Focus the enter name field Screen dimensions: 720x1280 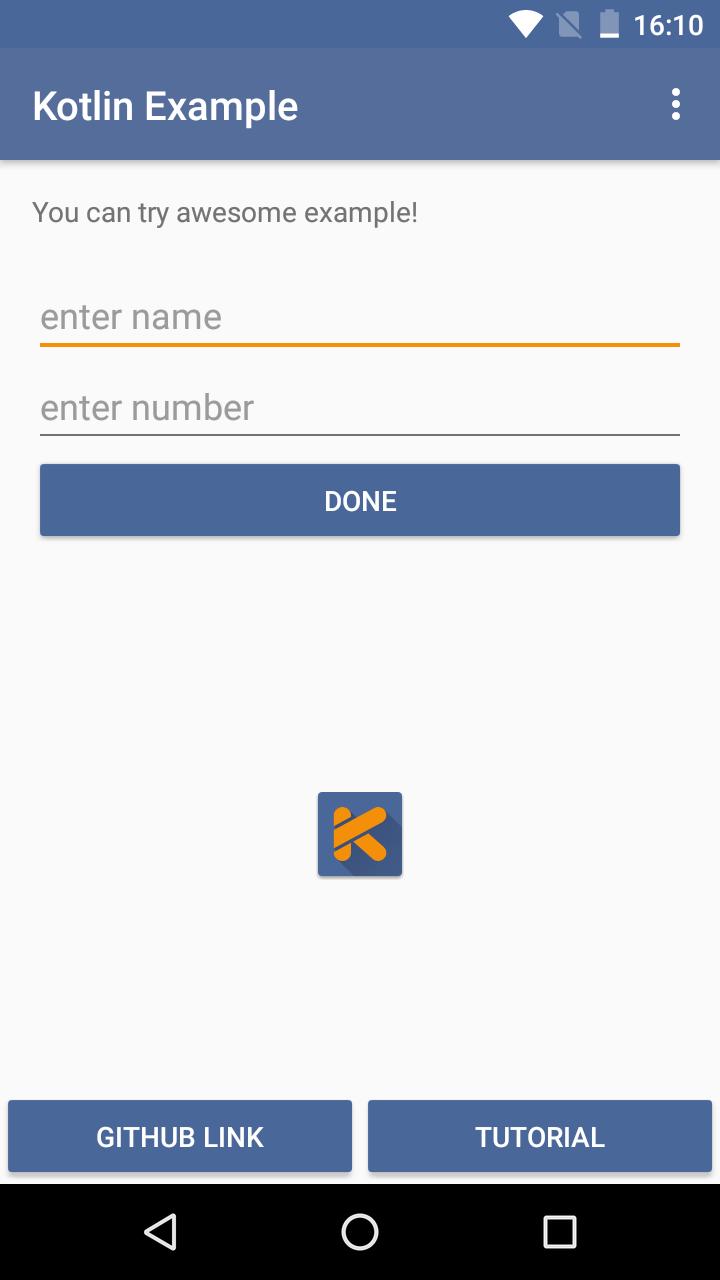[x=360, y=318]
